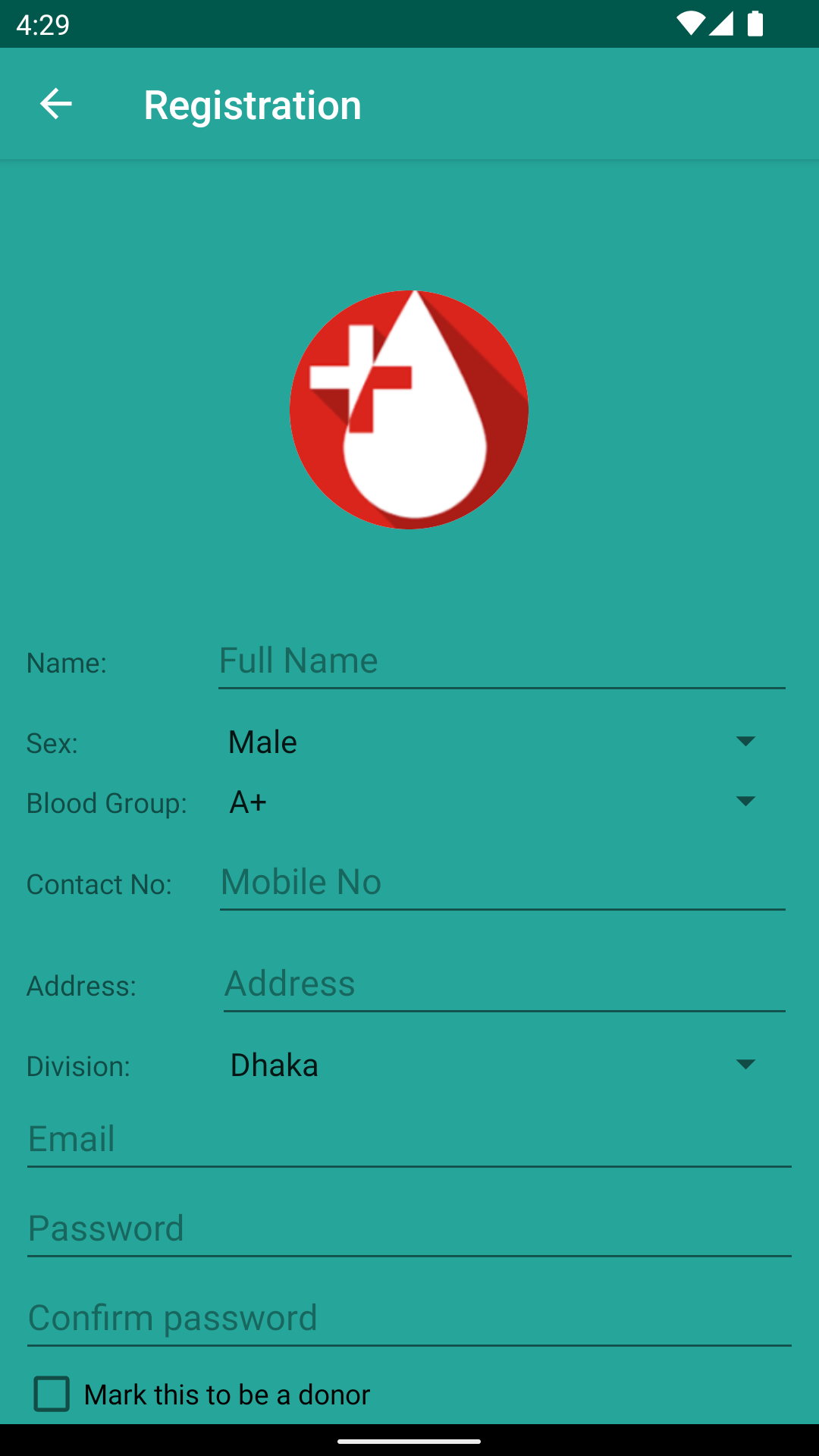This screenshot has width=819, height=1456.
Task: Tap the Full Name input field
Action: tap(500, 661)
